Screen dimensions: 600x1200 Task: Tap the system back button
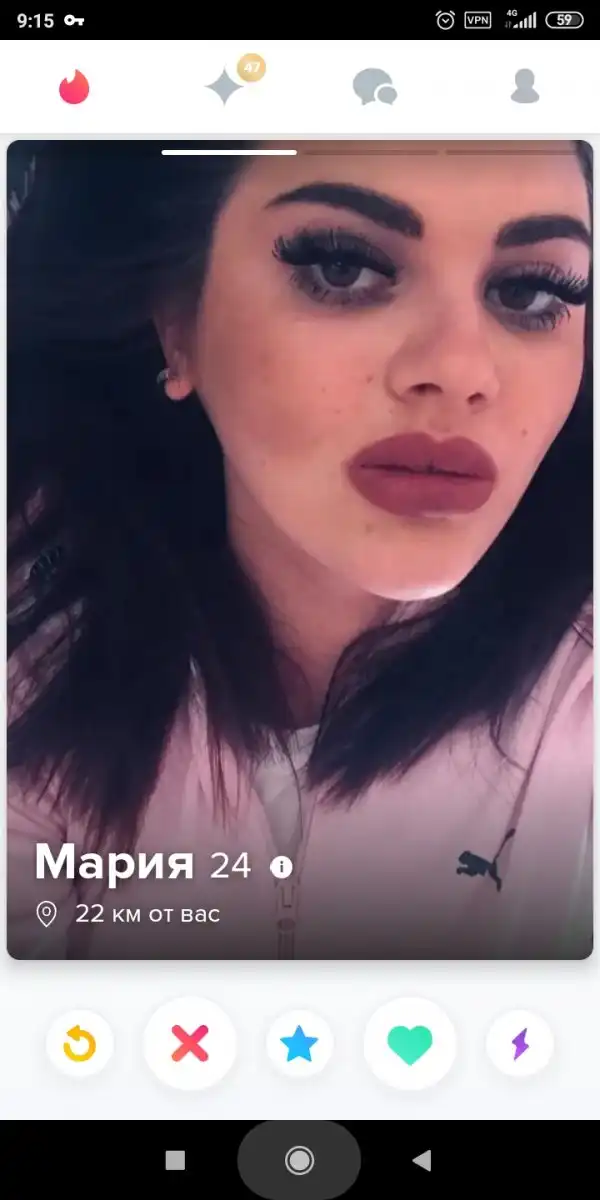422,1160
